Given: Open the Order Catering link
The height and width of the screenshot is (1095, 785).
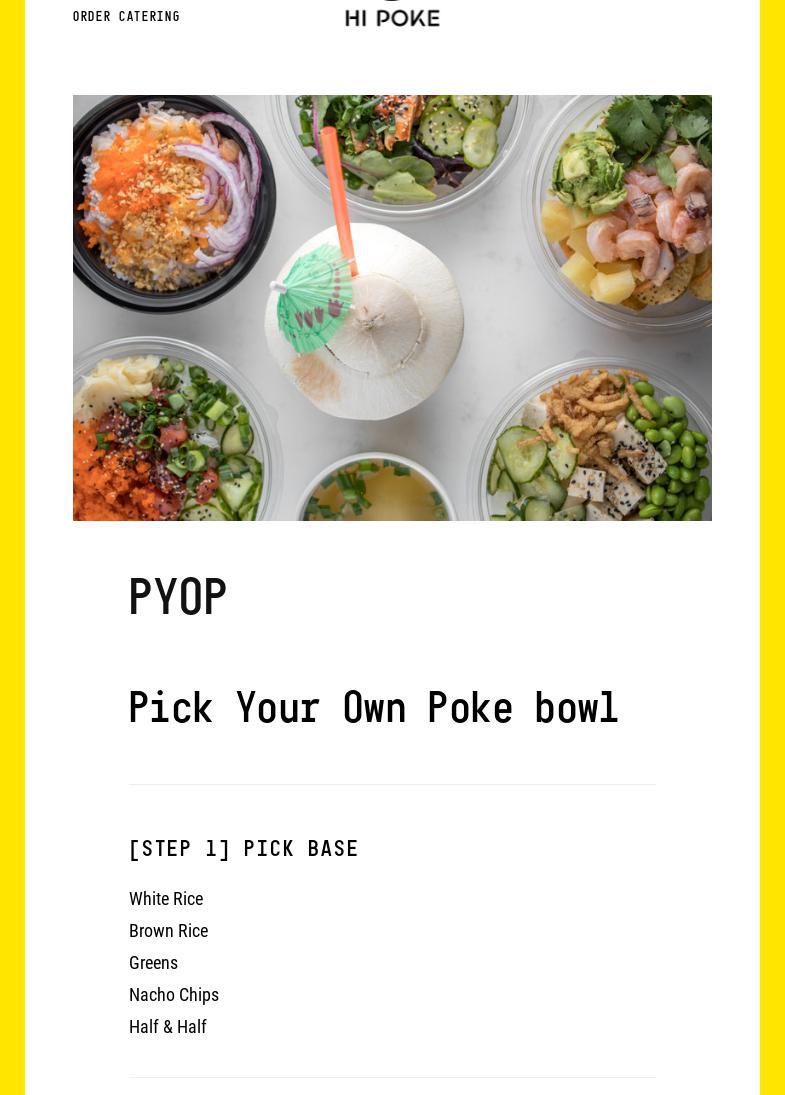Looking at the screenshot, I should point(126,17).
